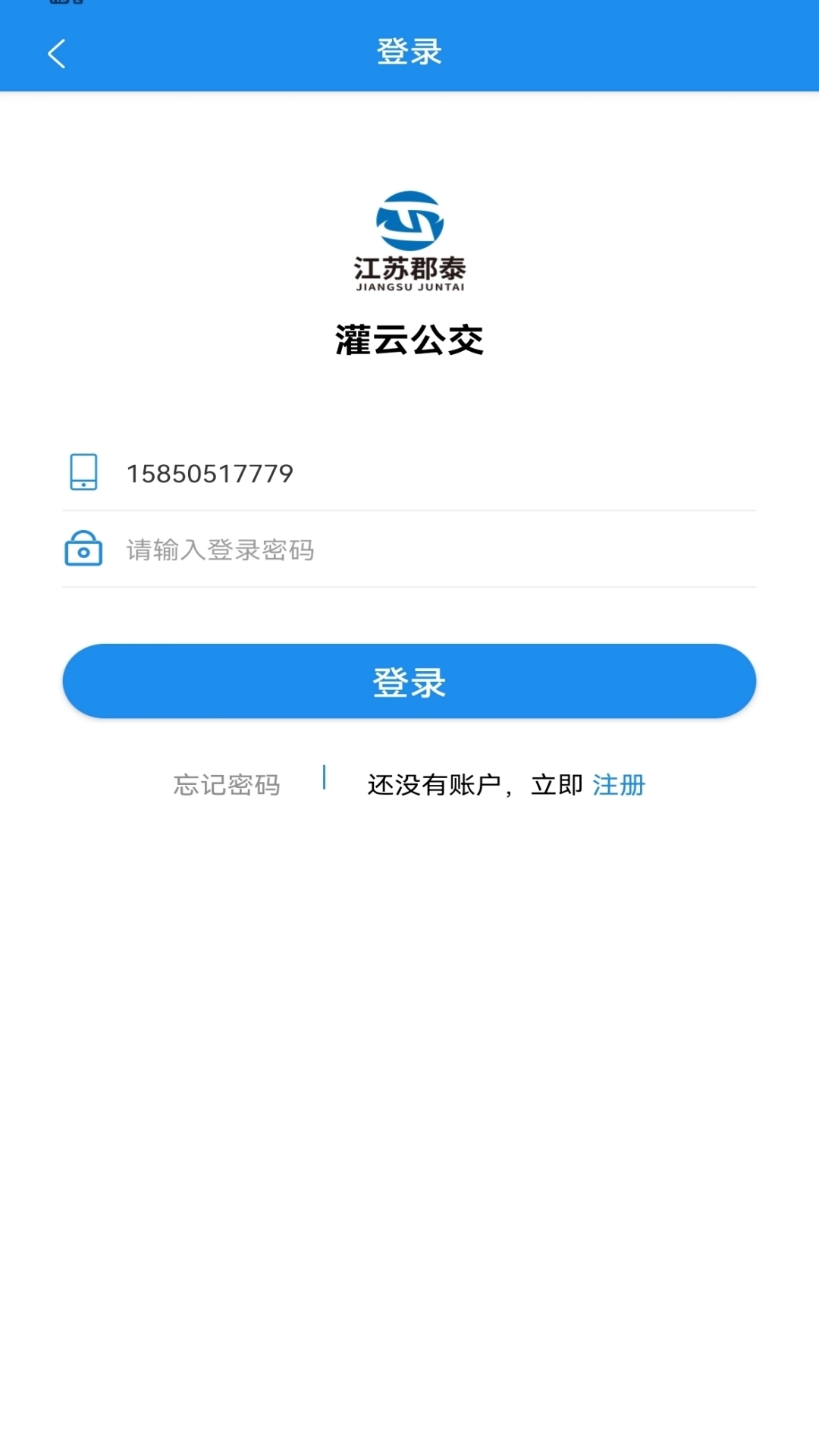Screen dimensions: 819x1456
Task: Click the JIANGSU JUNTAI text under the logo
Action: (x=409, y=287)
